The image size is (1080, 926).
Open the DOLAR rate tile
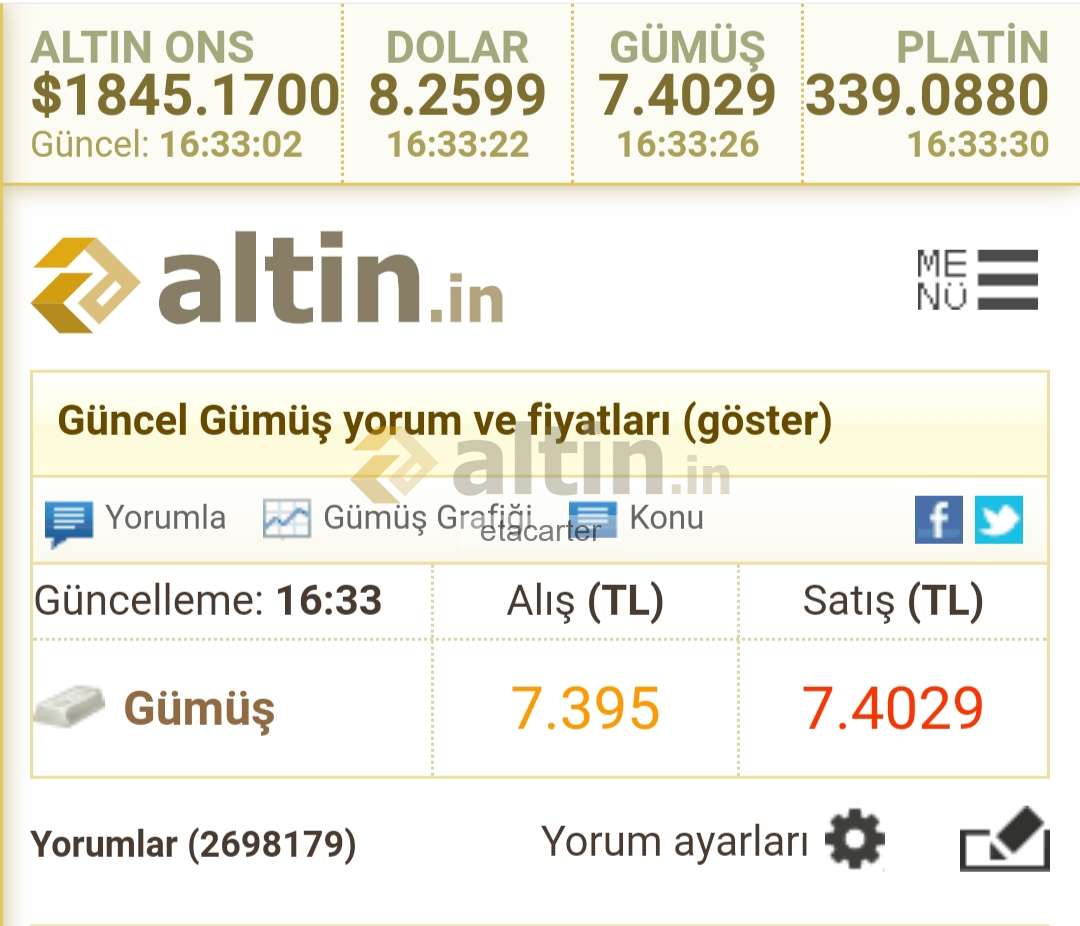457,95
